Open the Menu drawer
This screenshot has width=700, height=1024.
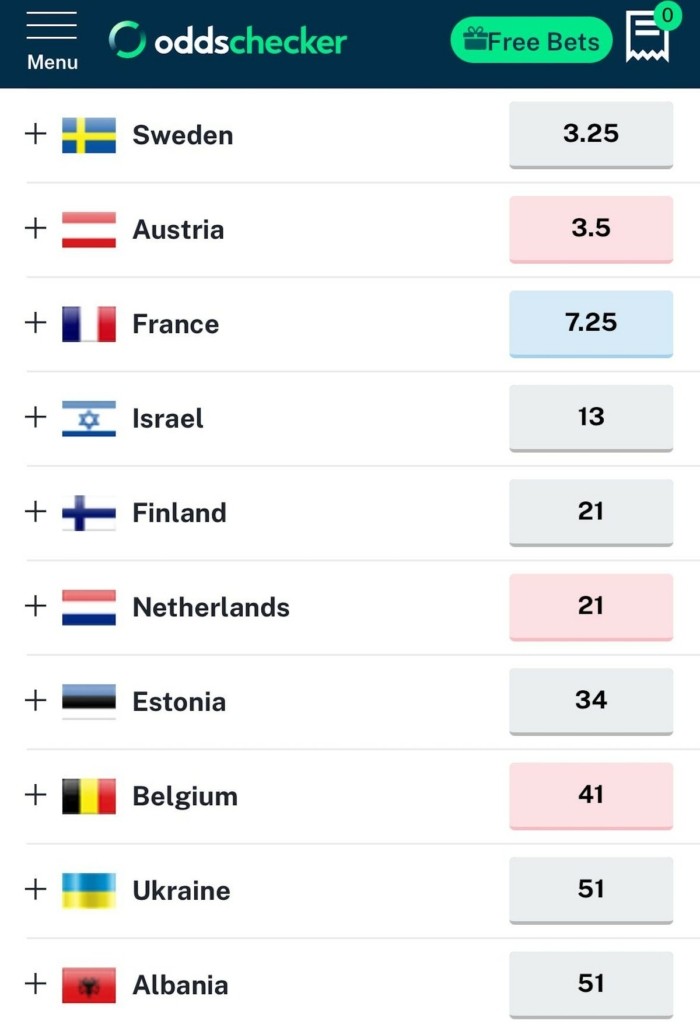pyautogui.click(x=52, y=41)
